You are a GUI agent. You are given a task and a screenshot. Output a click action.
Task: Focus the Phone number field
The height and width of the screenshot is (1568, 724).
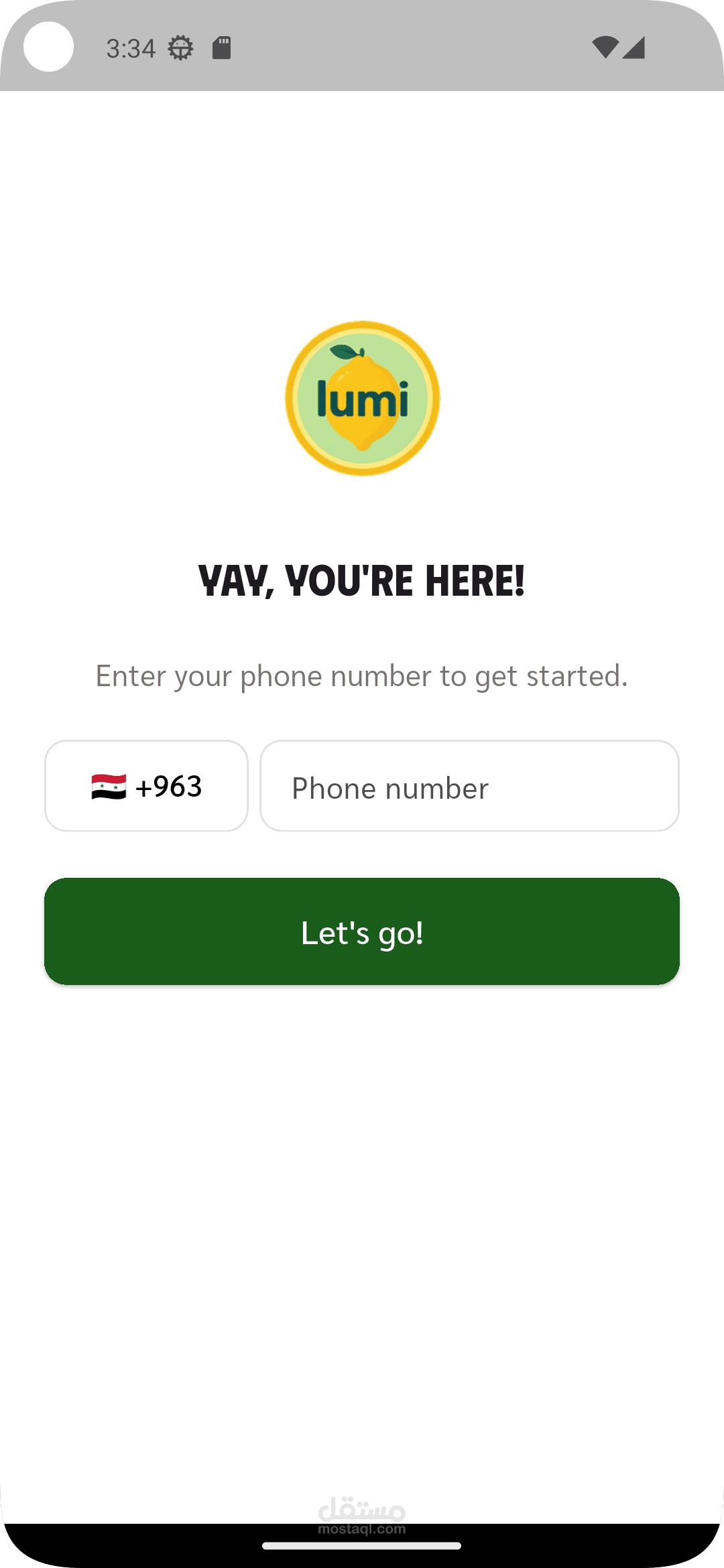(469, 786)
